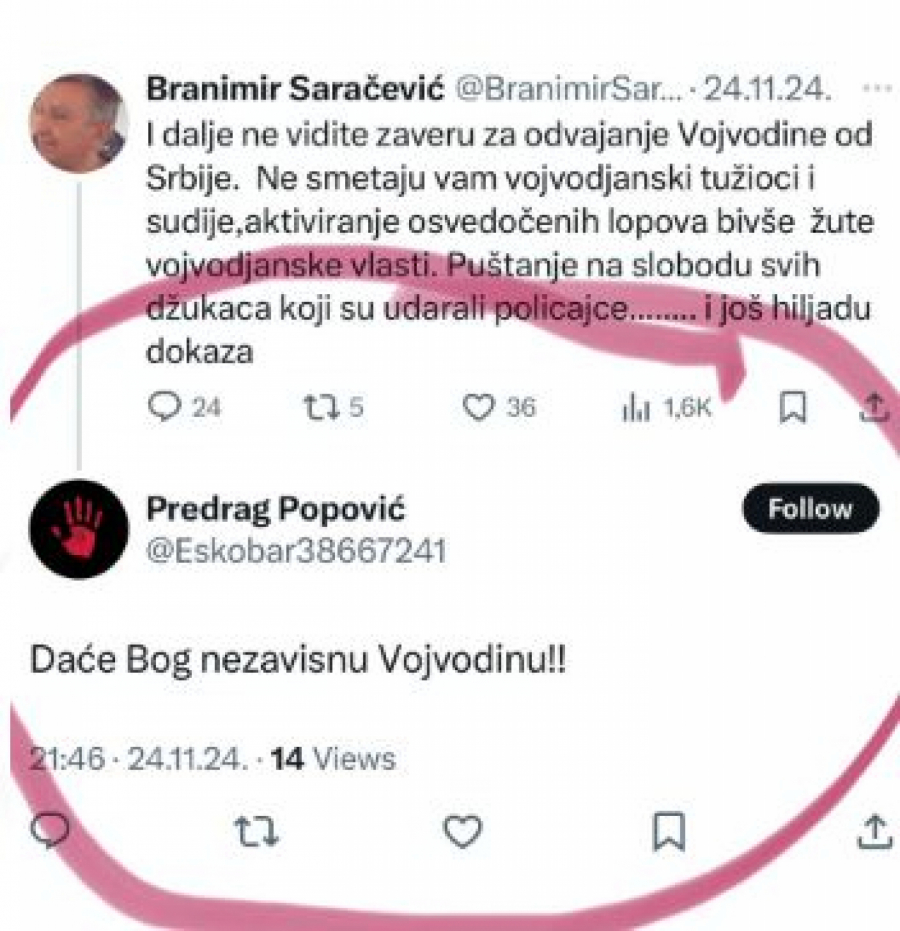
Task: Open Predrag Popović's red hand avatar
Action: [77, 528]
